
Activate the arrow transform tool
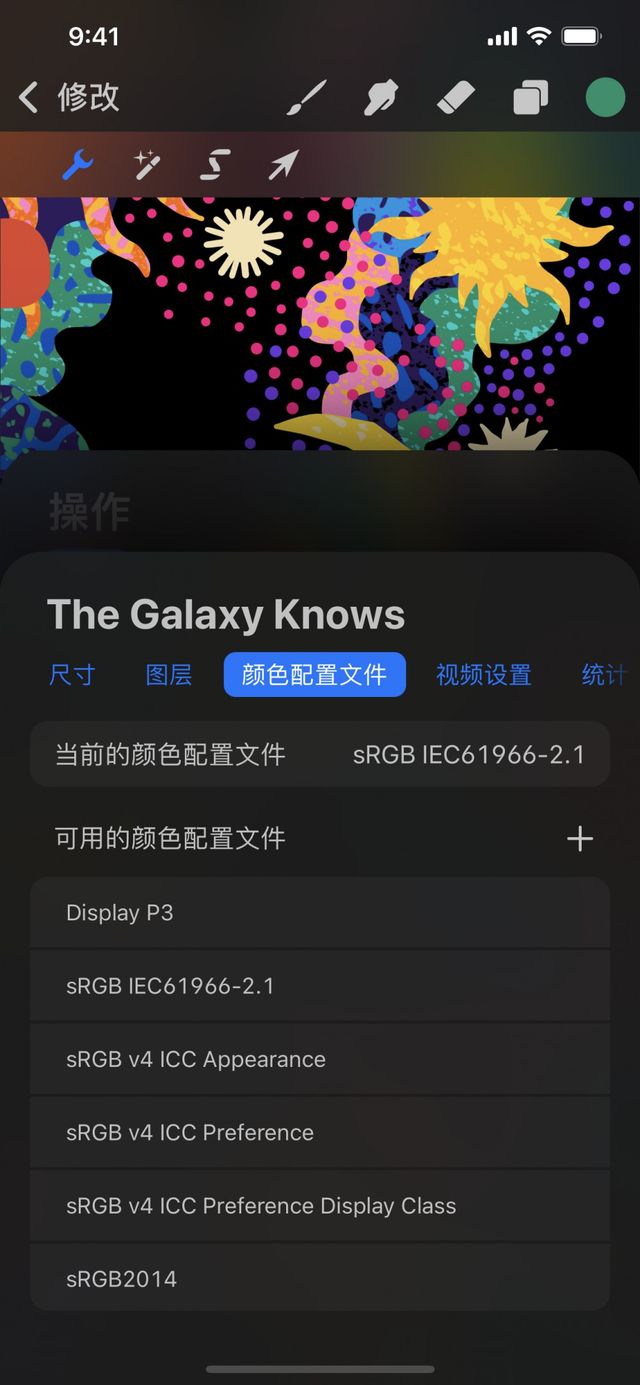pyautogui.click(x=283, y=164)
